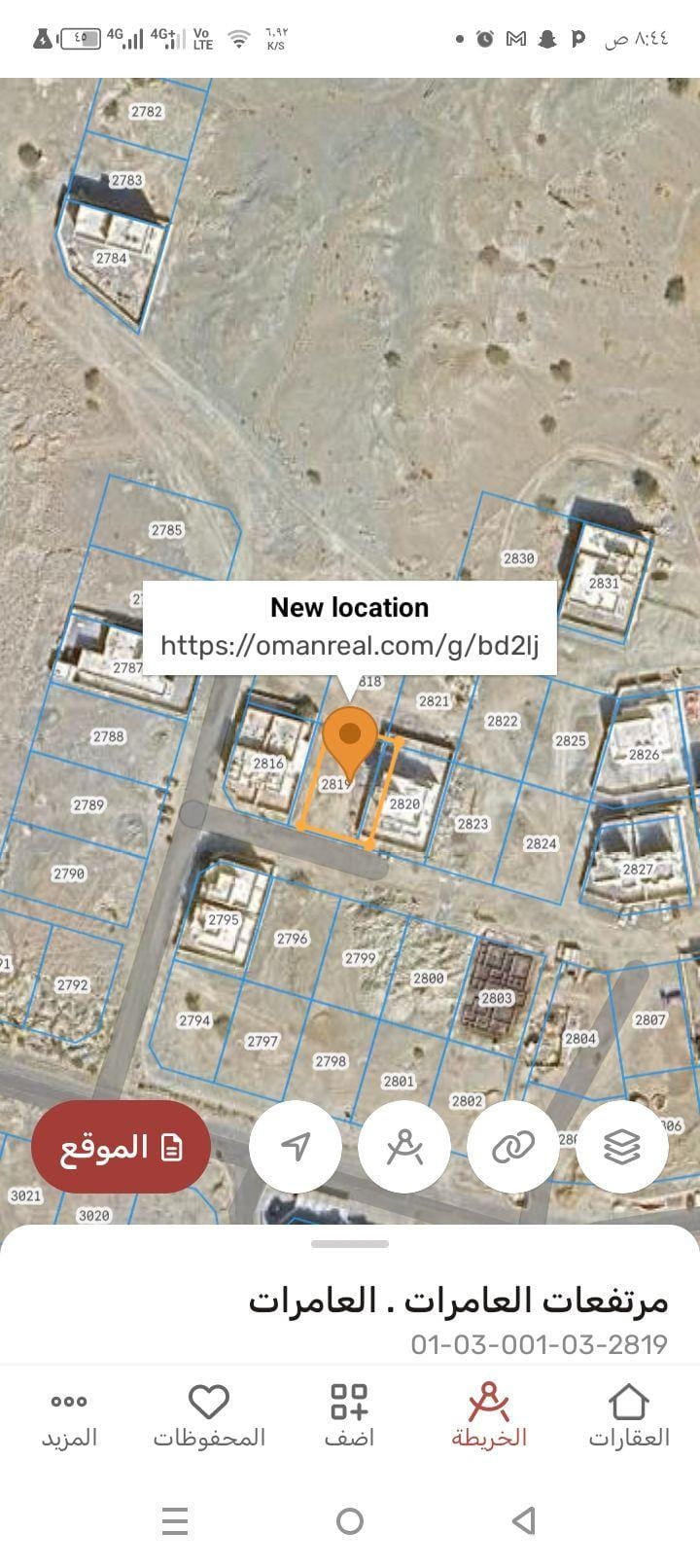
Task: Tap the orange map pin on plot 2819
Action: click(350, 739)
